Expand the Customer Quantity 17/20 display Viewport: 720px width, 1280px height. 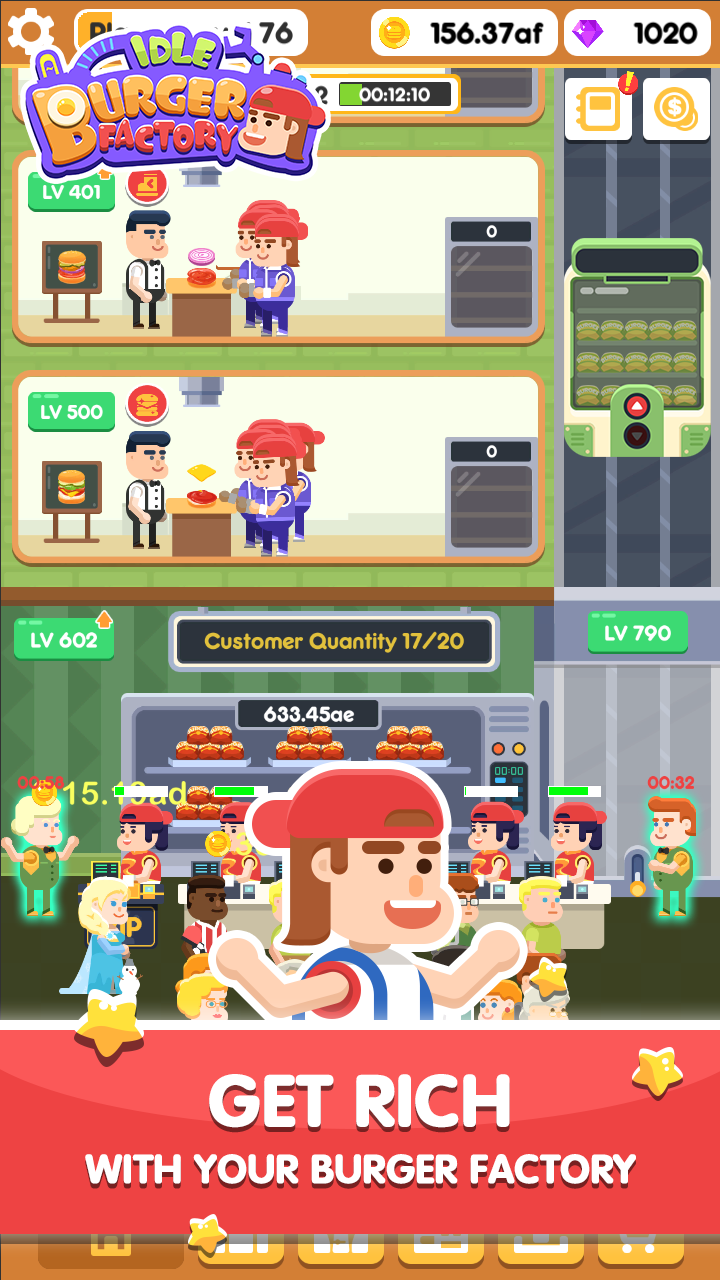[x=335, y=641]
